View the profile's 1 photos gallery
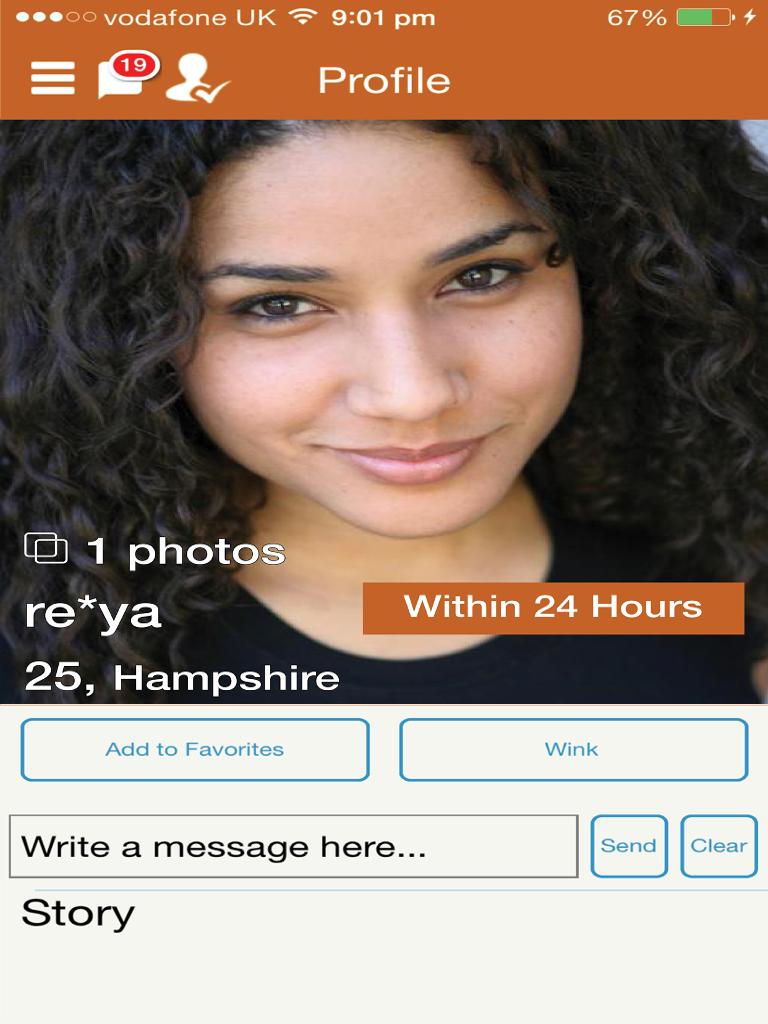This screenshot has width=768, height=1024. click(x=155, y=550)
